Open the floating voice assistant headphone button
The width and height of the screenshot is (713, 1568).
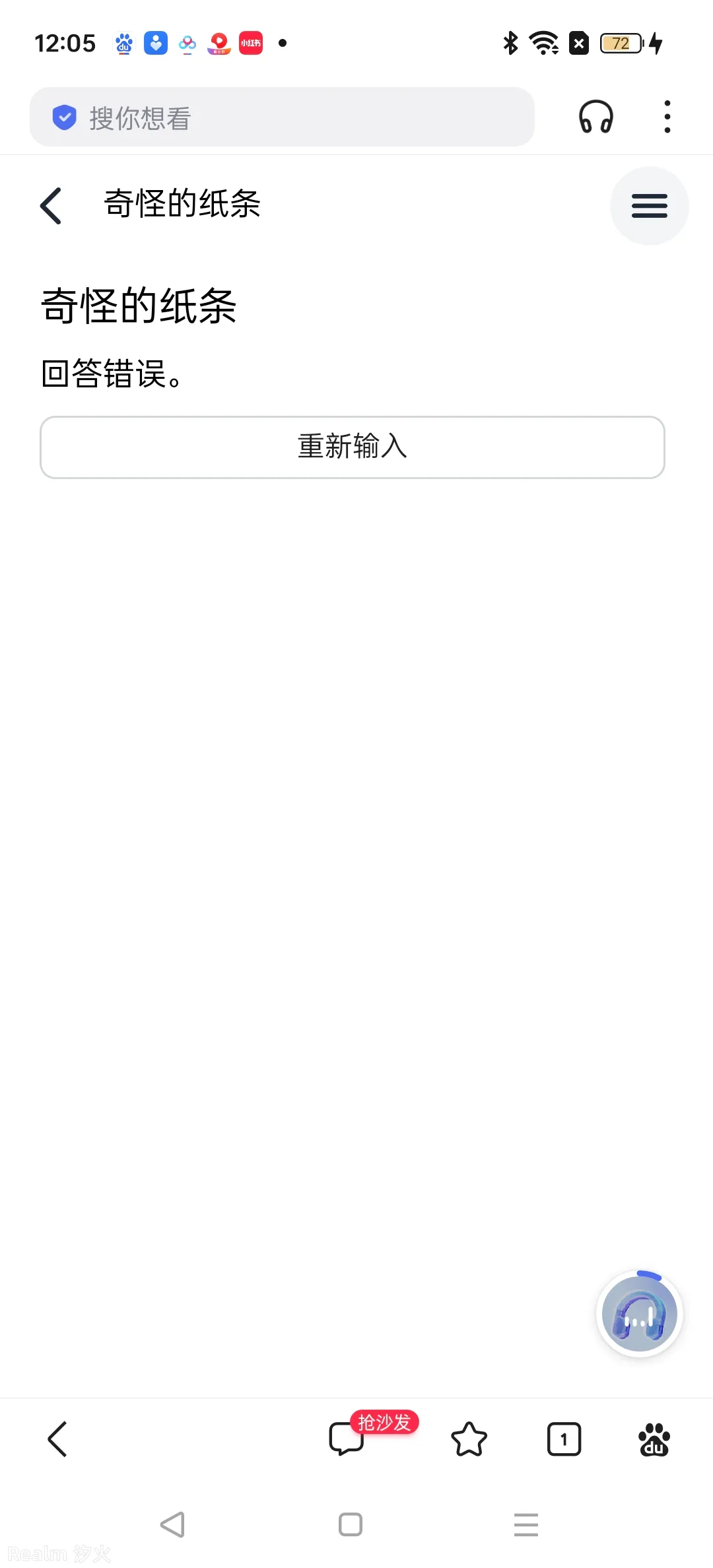(639, 1313)
